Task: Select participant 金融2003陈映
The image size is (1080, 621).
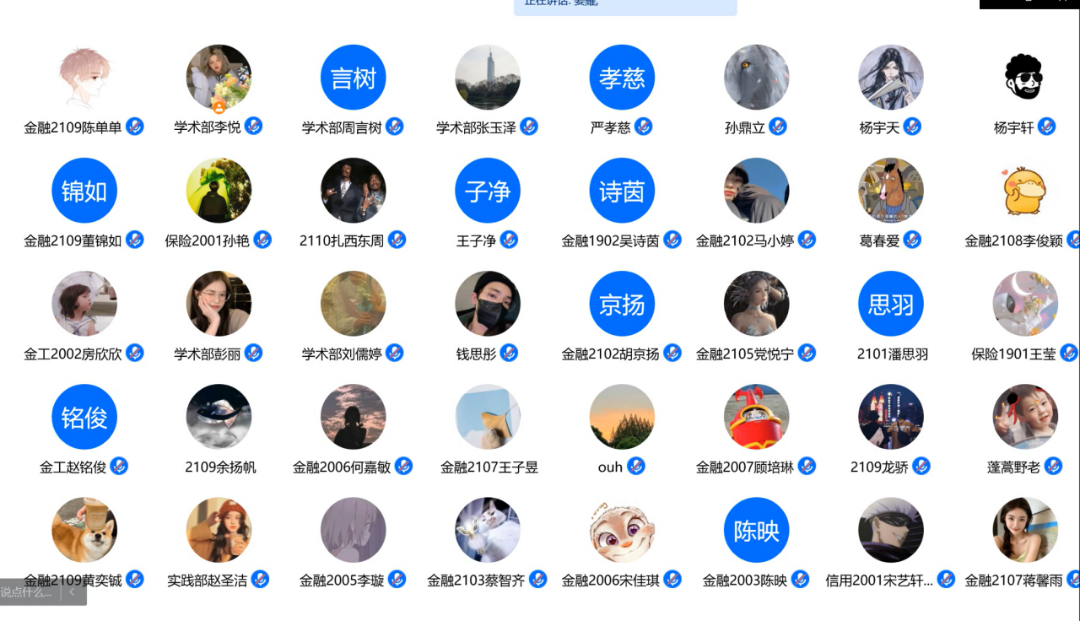Action: coord(756,530)
